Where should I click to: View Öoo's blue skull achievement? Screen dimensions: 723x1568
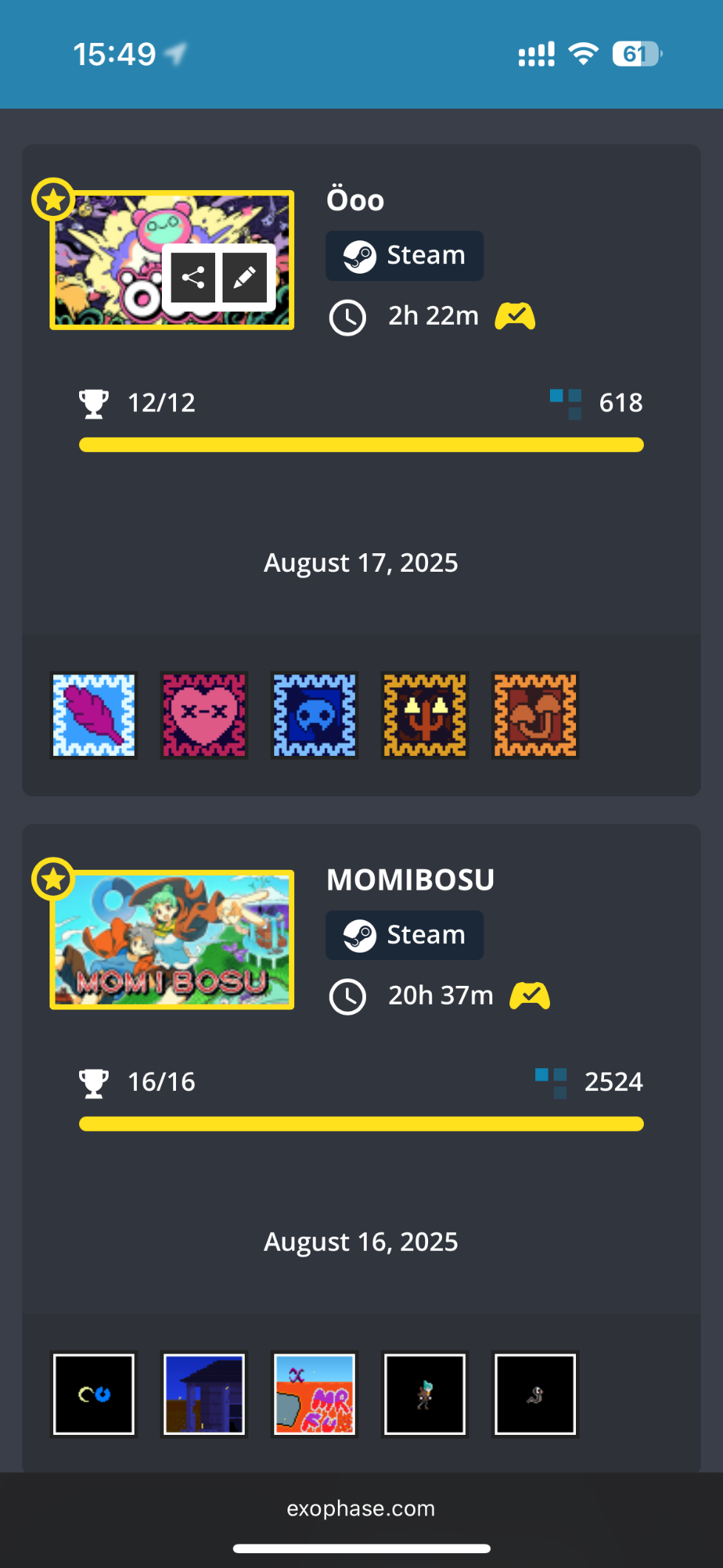tap(314, 715)
